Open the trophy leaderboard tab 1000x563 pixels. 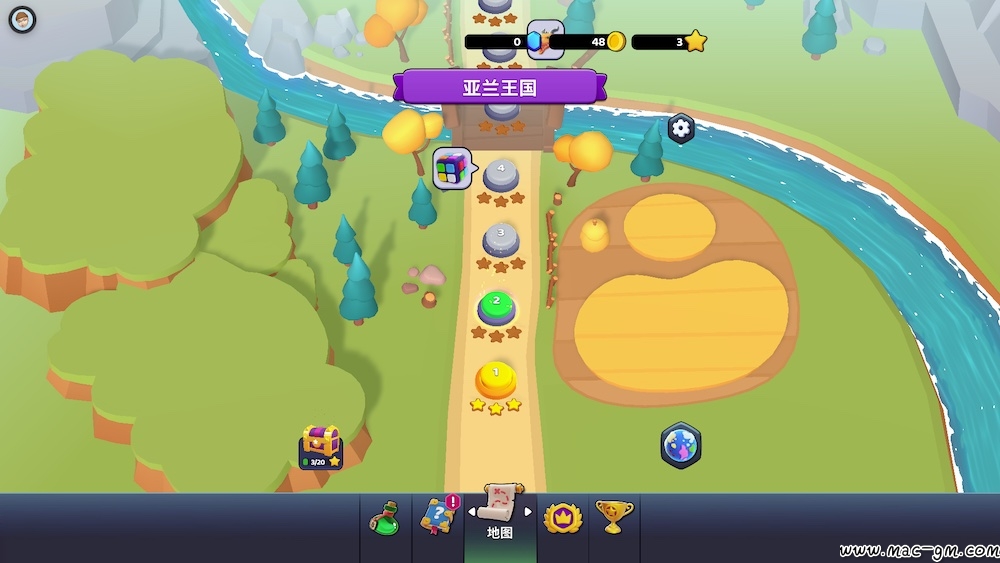point(614,517)
